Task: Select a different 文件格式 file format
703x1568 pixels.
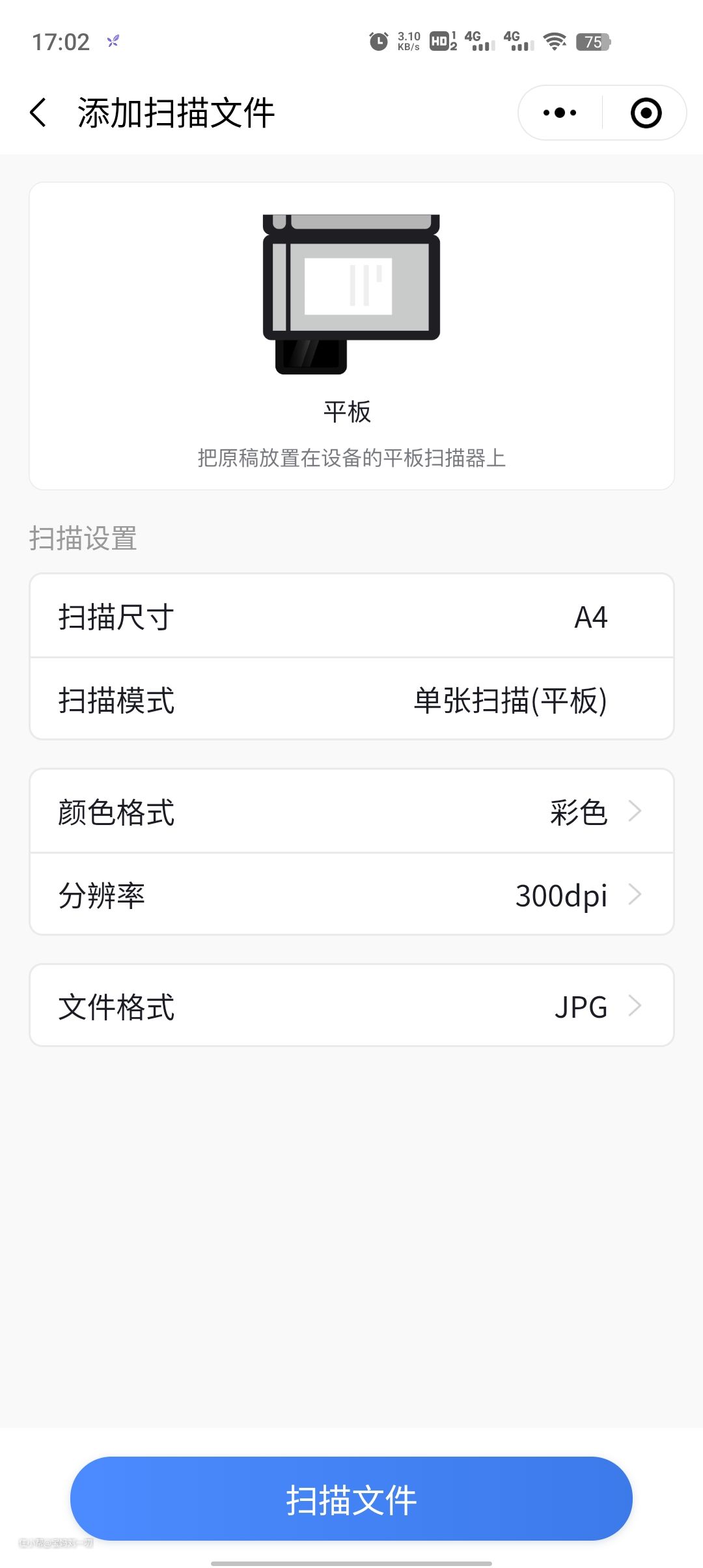Action: click(351, 1006)
